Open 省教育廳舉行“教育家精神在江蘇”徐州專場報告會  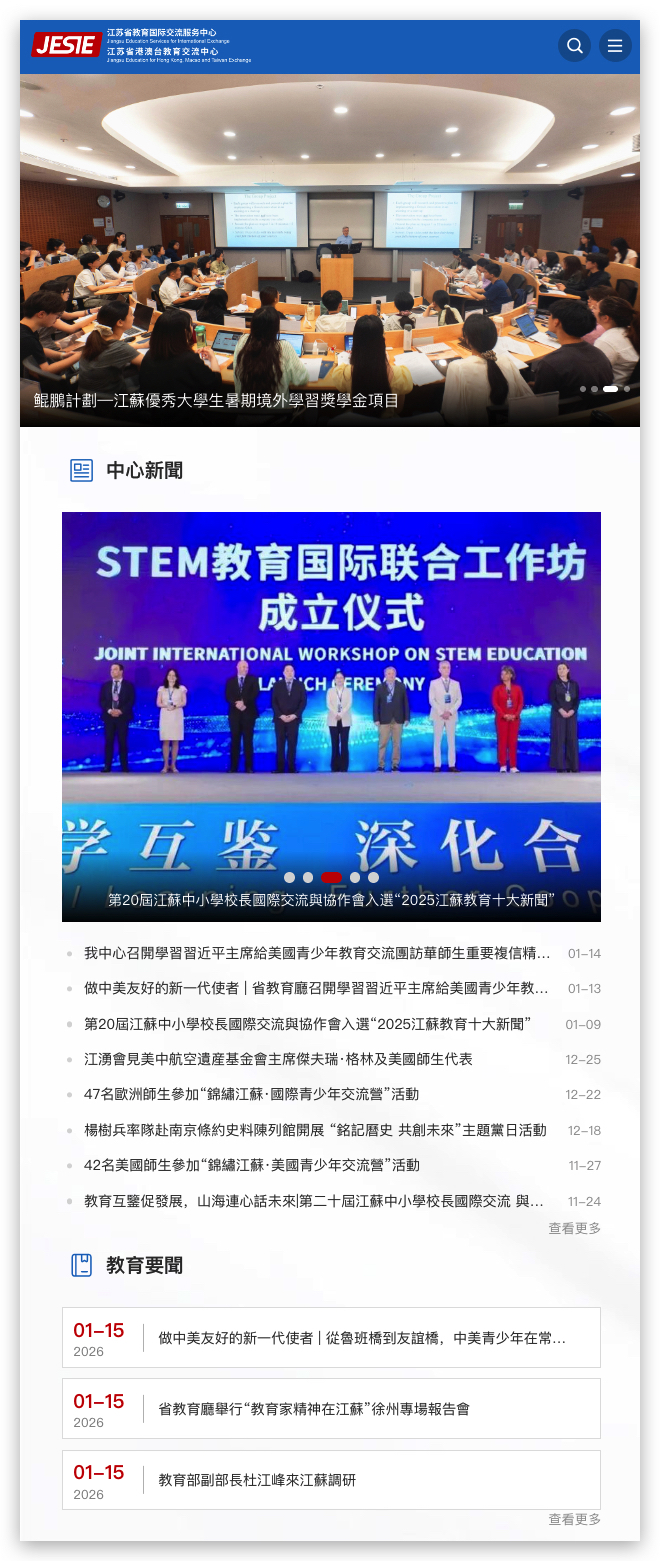[x=314, y=1409]
